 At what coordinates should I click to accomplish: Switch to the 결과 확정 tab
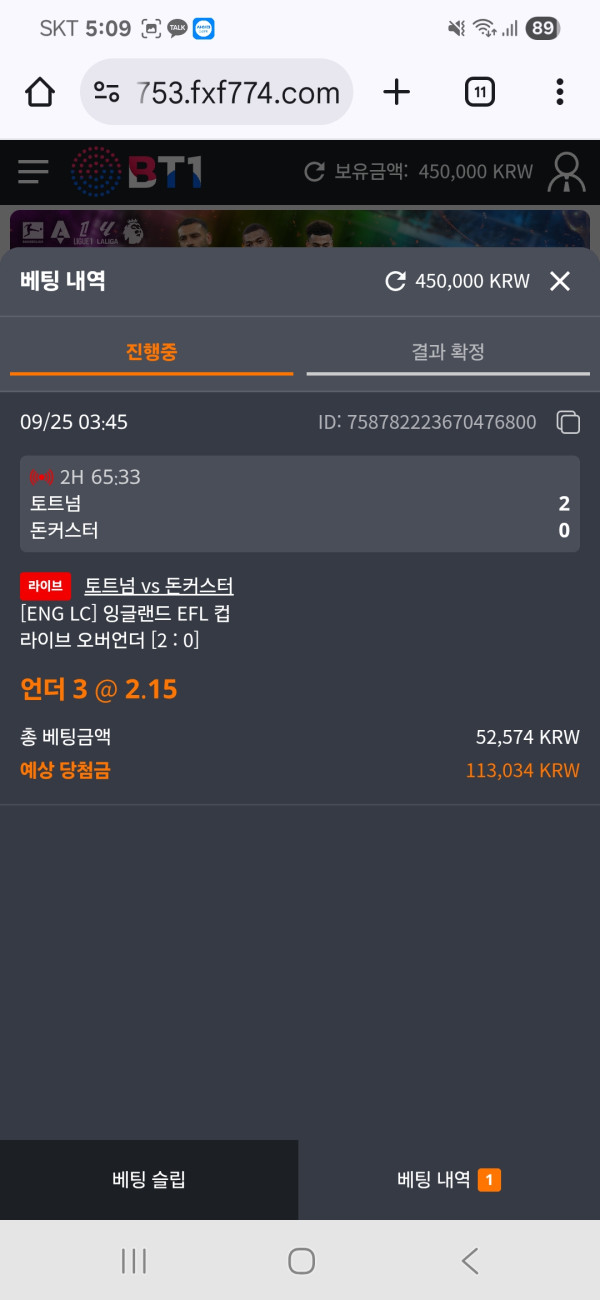pyautogui.click(x=447, y=352)
